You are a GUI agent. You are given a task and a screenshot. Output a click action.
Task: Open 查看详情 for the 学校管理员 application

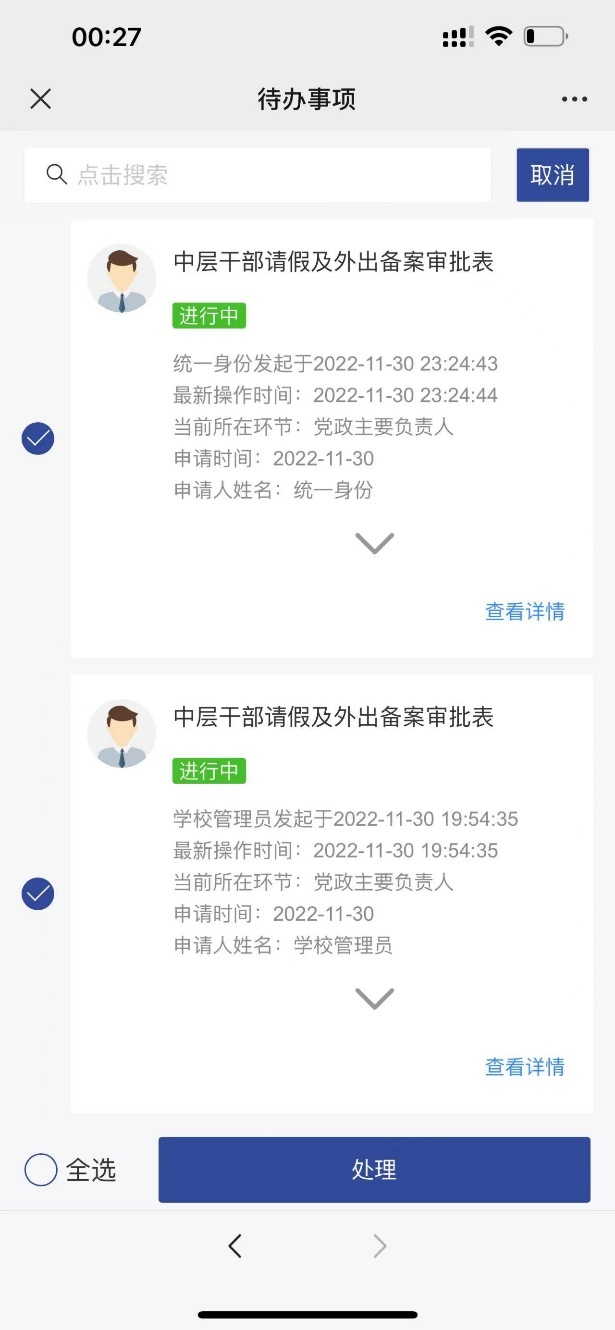point(525,1067)
